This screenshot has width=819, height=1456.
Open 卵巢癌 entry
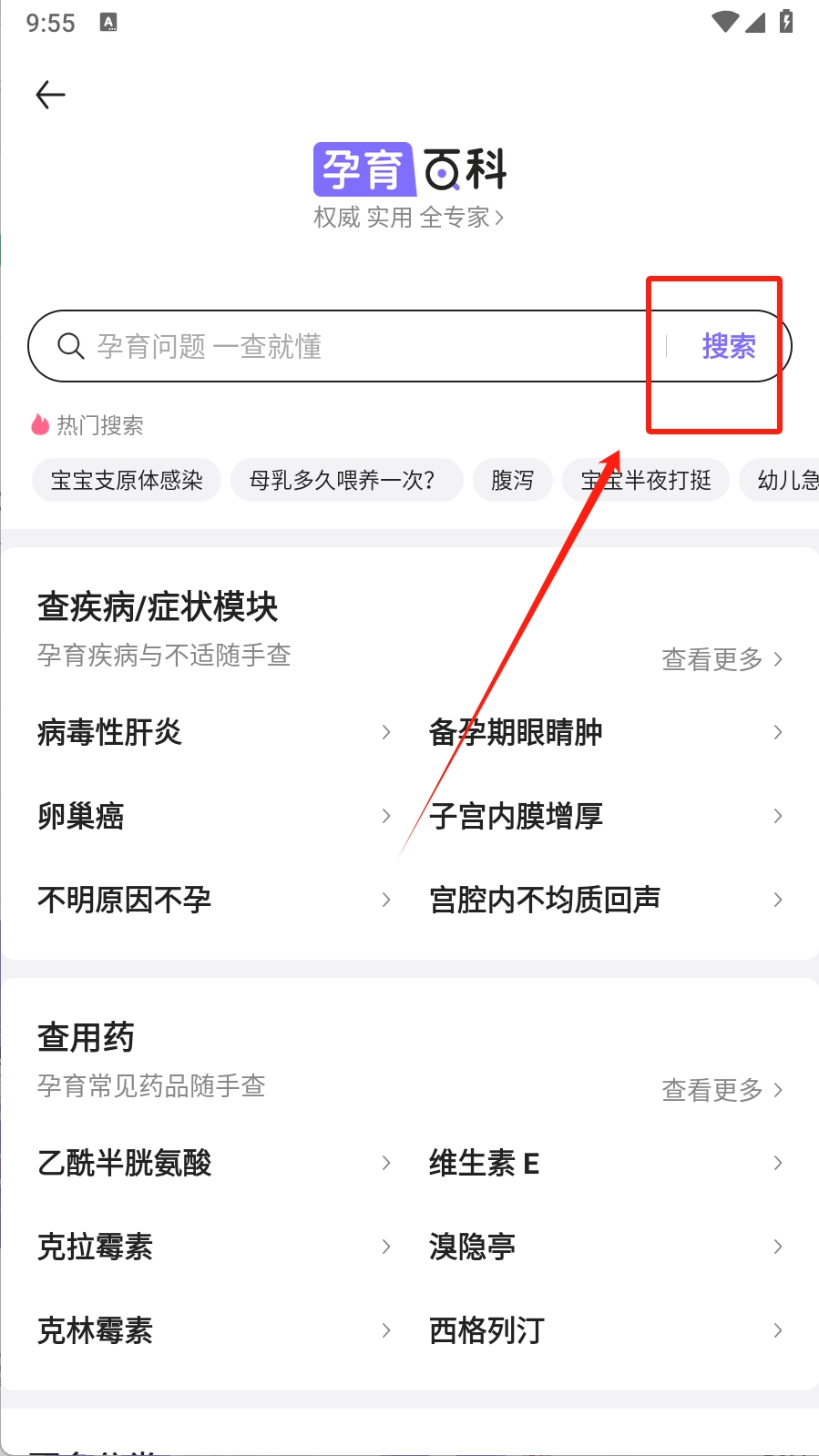click(x=214, y=816)
